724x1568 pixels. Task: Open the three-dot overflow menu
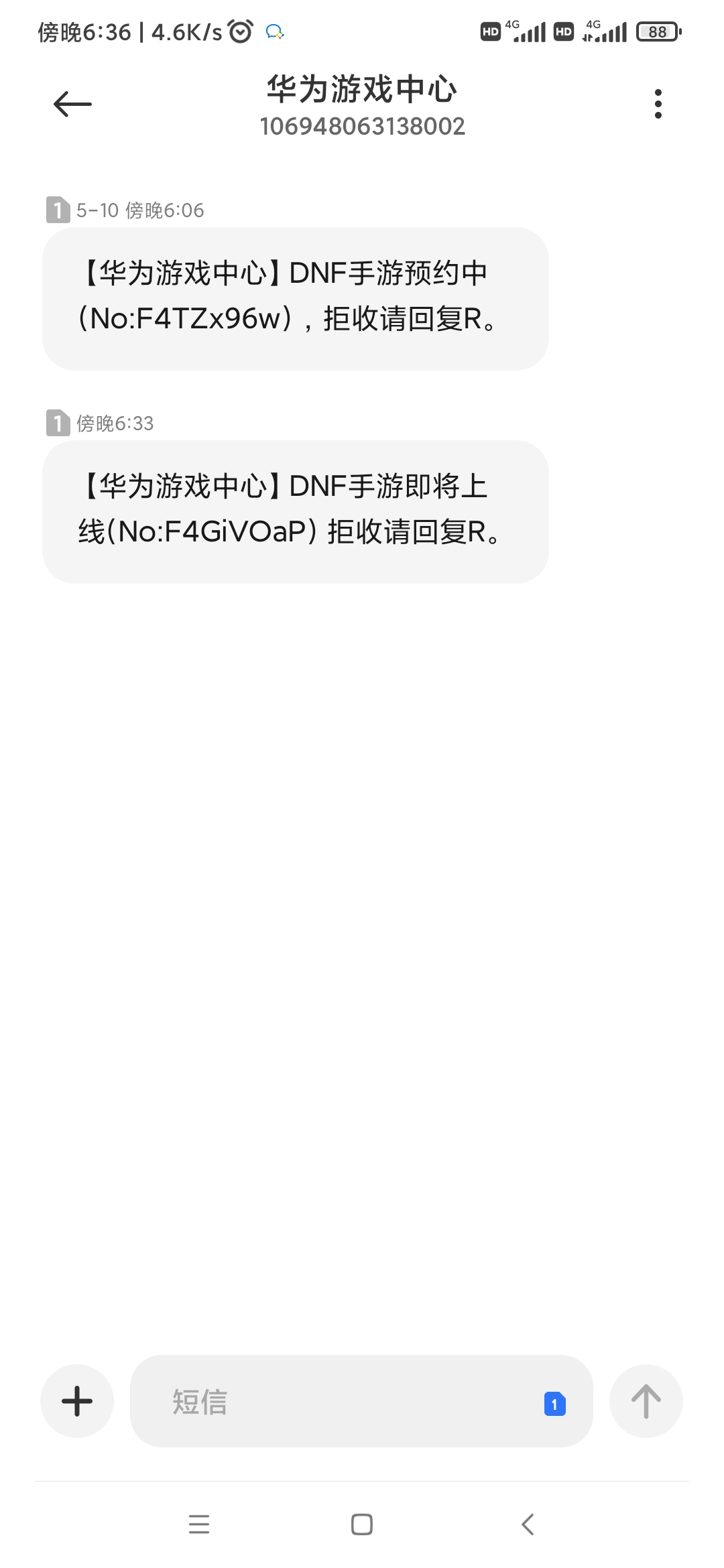coord(658,104)
